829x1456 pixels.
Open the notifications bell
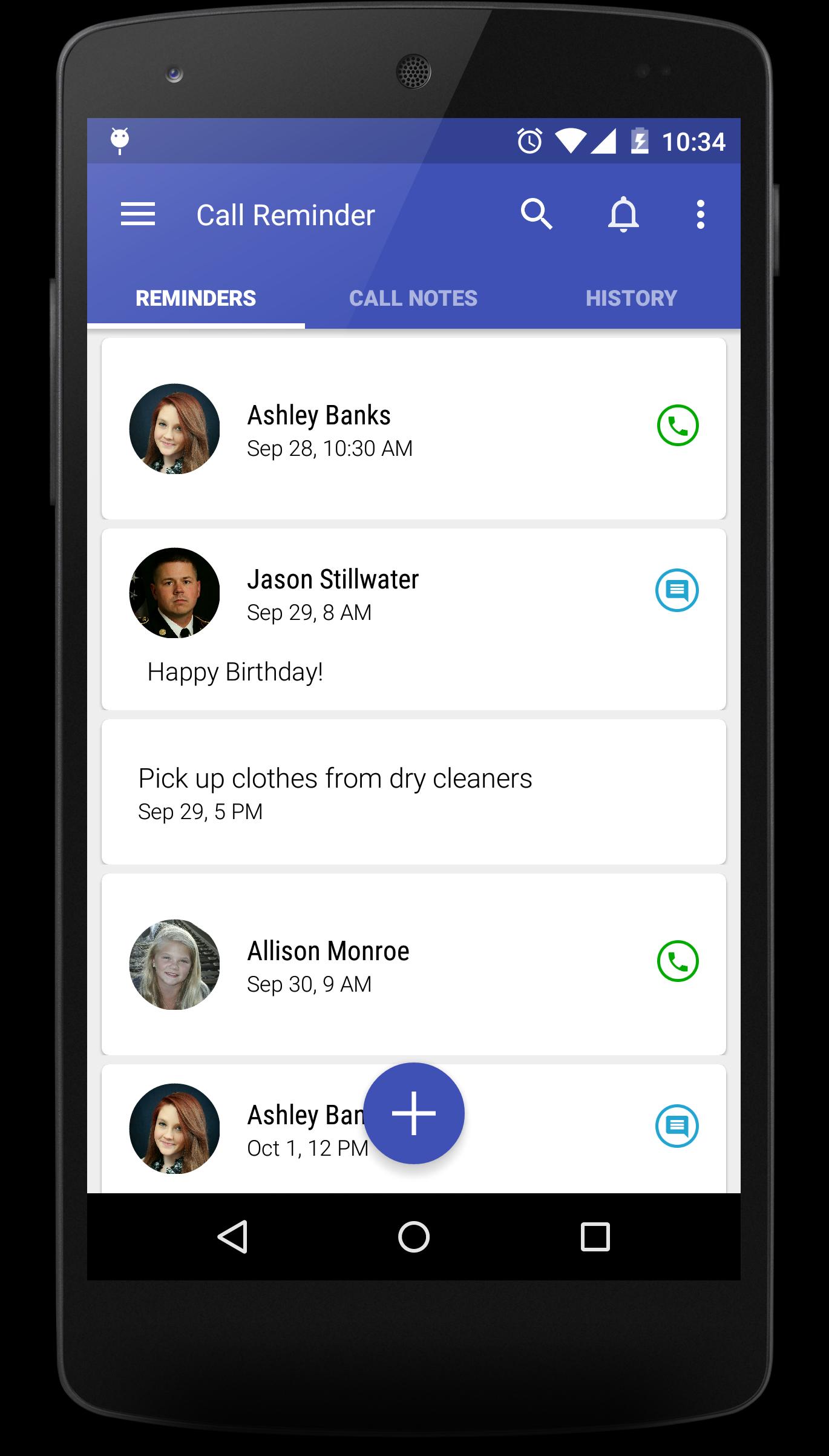[x=623, y=214]
